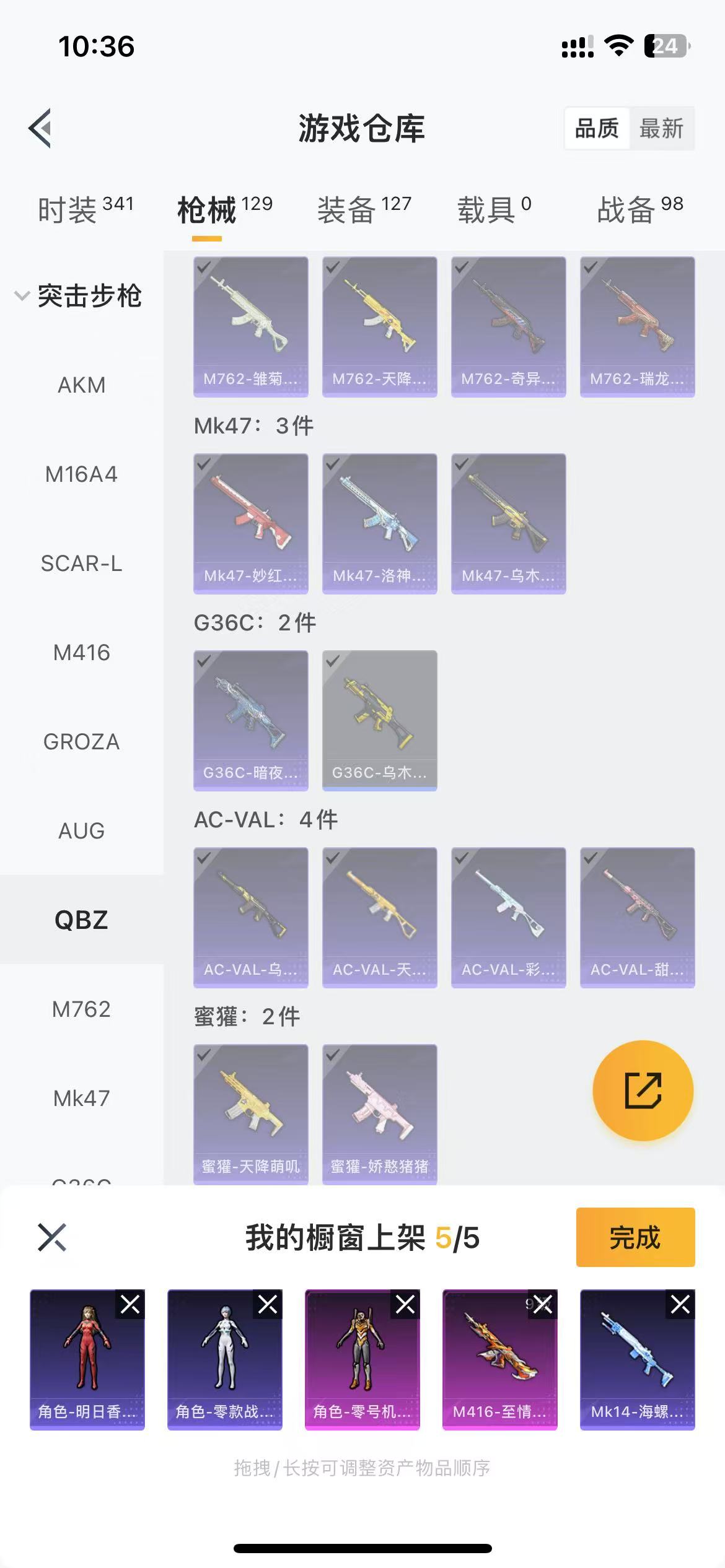Select AKM in the side list
725x1568 pixels.
point(82,385)
